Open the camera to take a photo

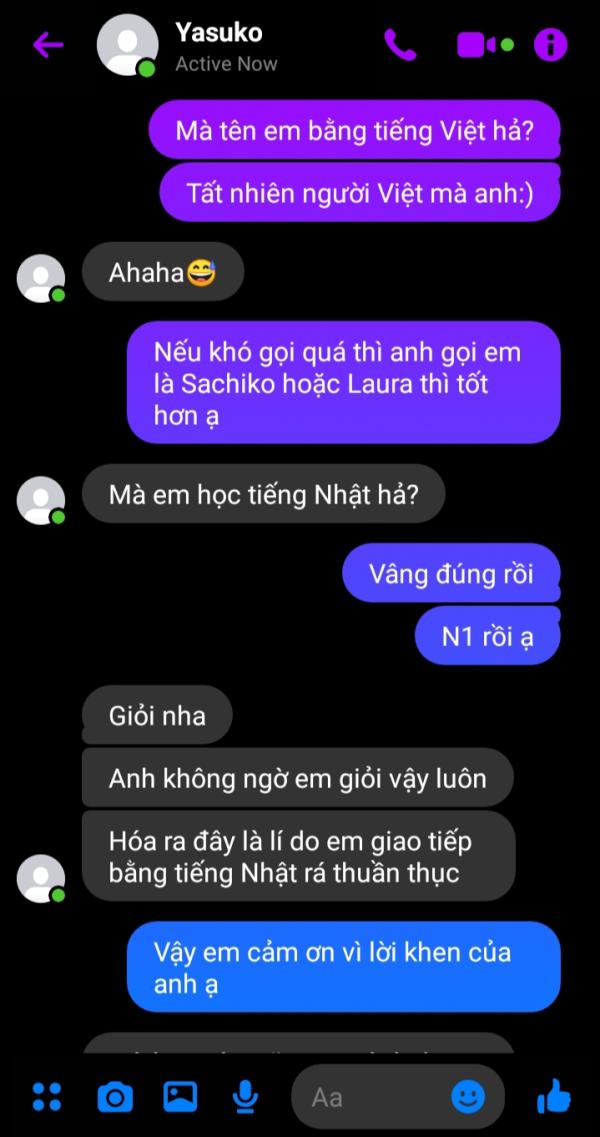(x=115, y=1096)
